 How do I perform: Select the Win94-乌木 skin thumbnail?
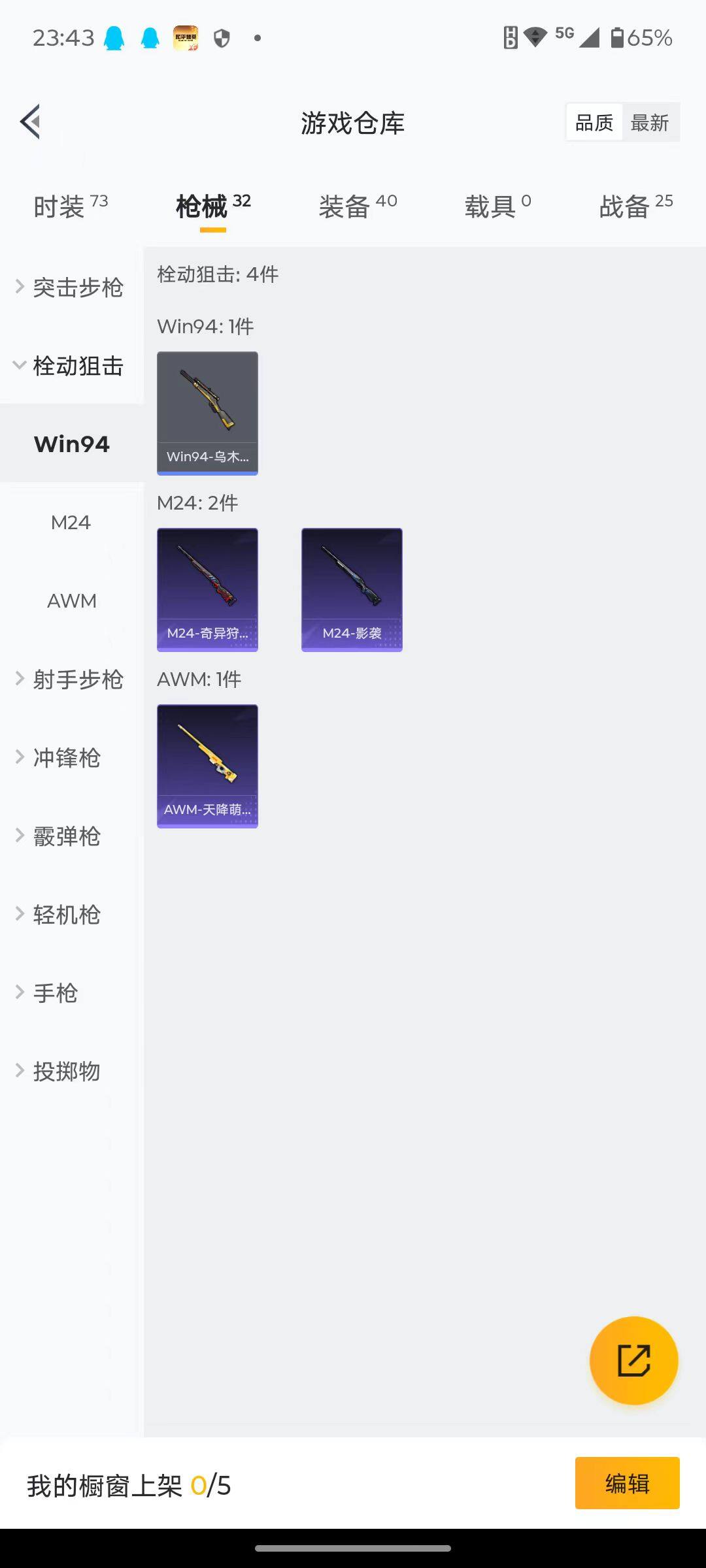207,413
